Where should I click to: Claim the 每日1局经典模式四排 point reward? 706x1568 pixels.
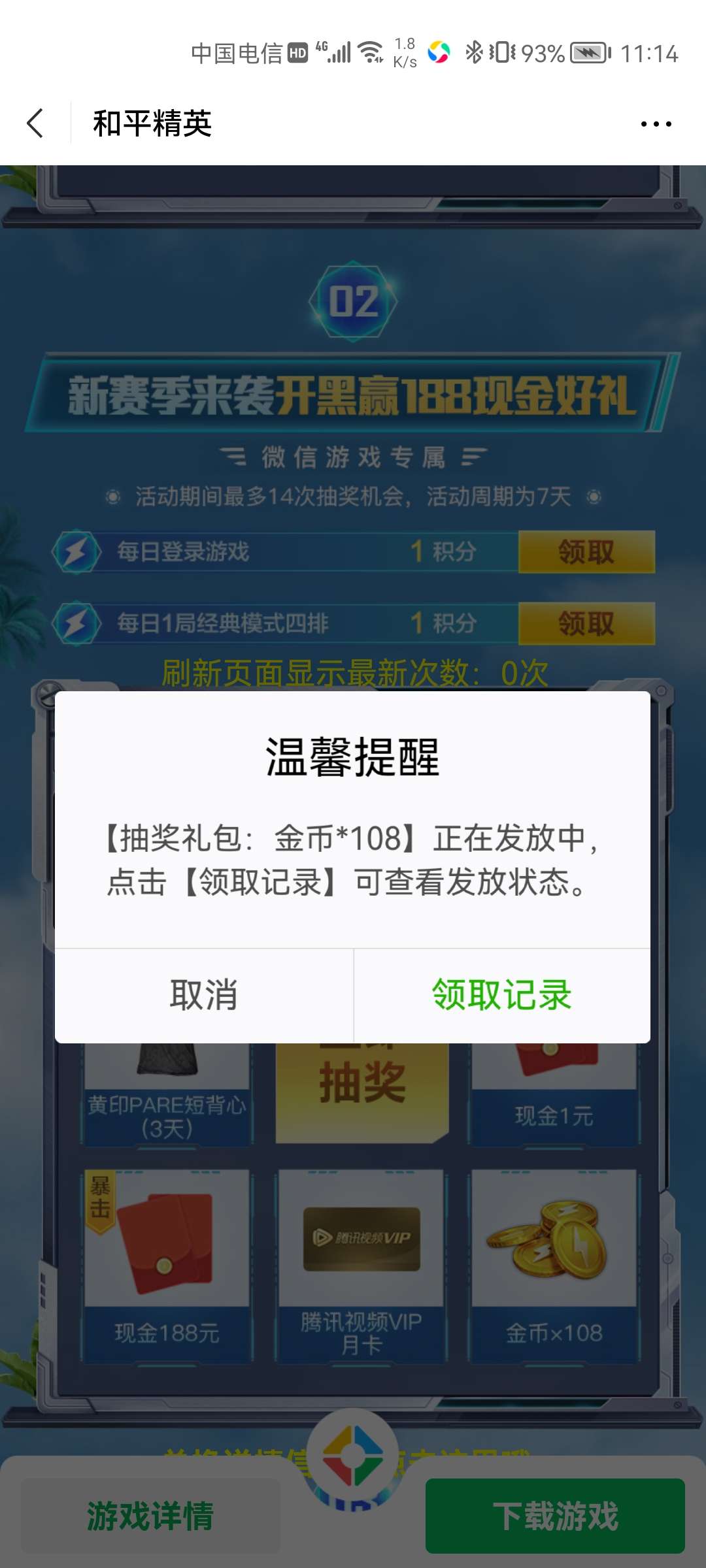pyautogui.click(x=586, y=623)
